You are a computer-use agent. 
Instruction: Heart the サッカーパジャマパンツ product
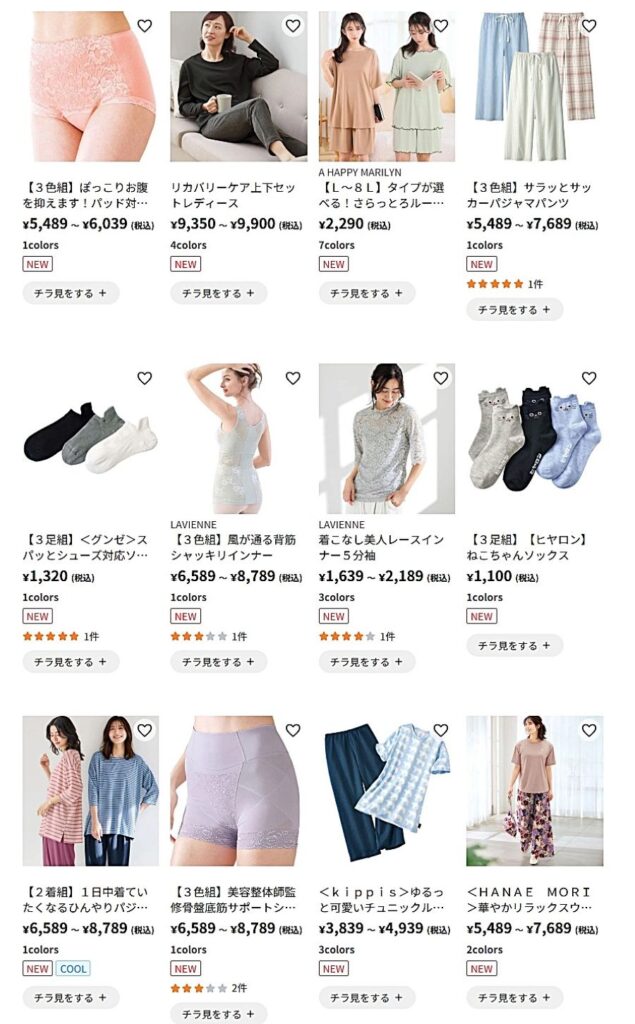tap(588, 26)
